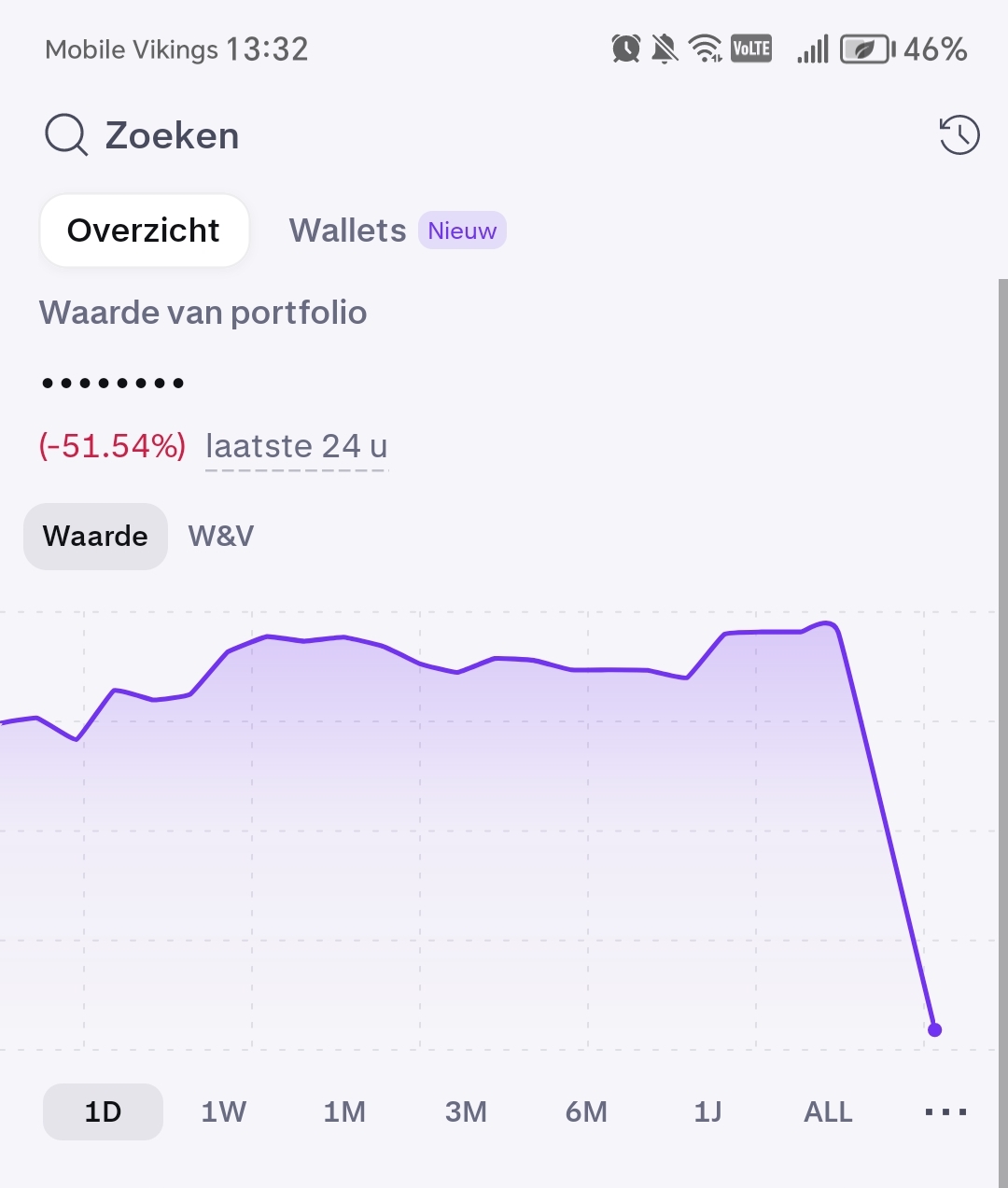Open more chart range options

pos(945,1111)
